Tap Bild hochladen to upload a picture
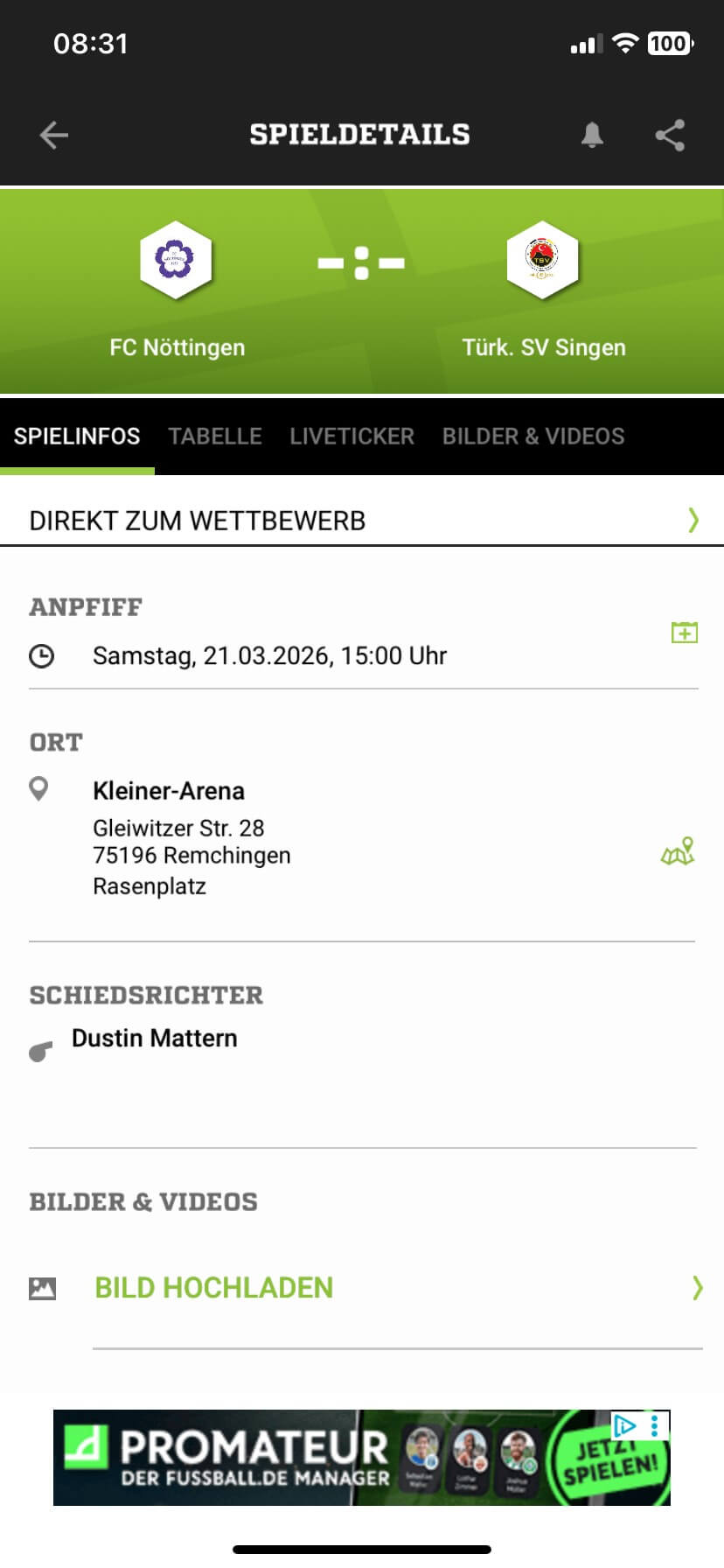The image size is (724, 1568). click(x=214, y=1288)
